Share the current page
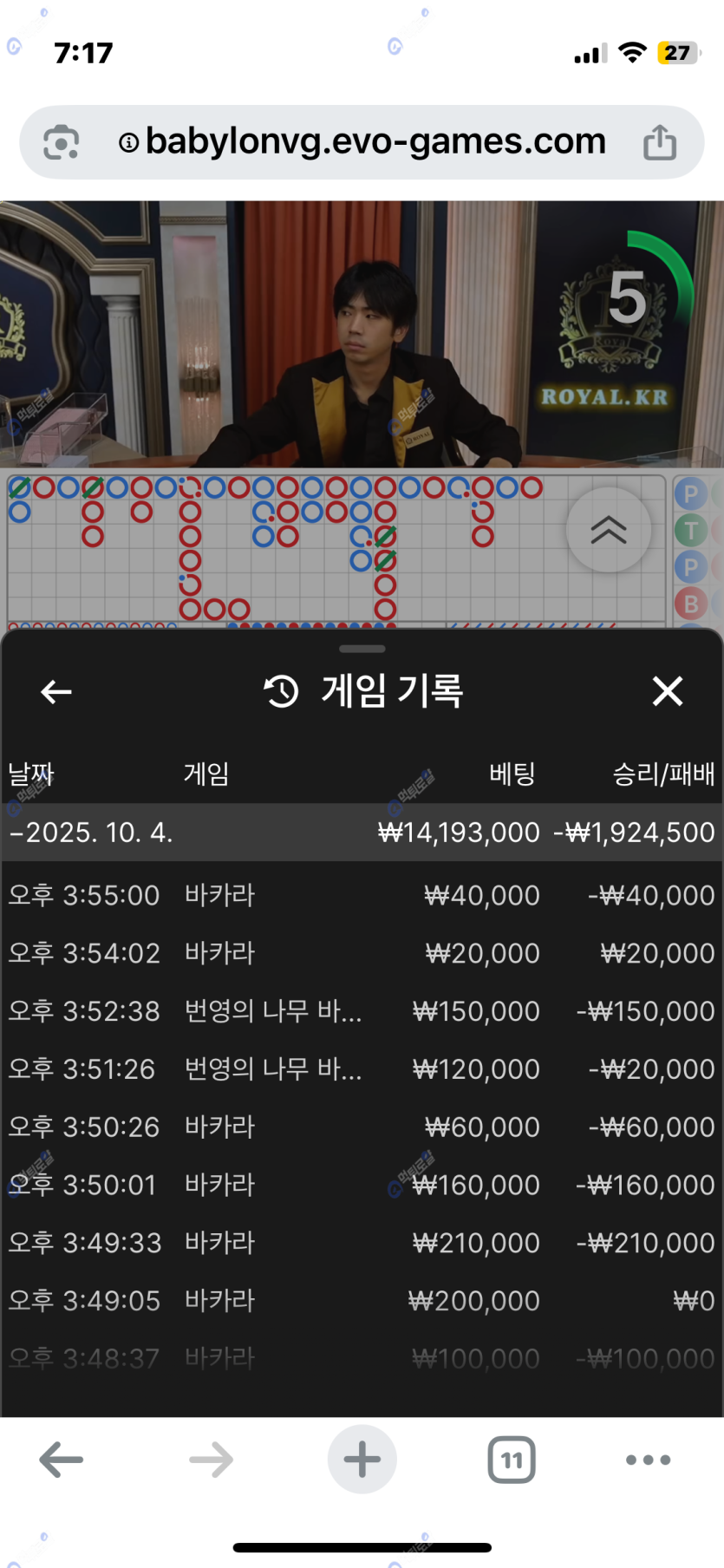 click(x=660, y=142)
